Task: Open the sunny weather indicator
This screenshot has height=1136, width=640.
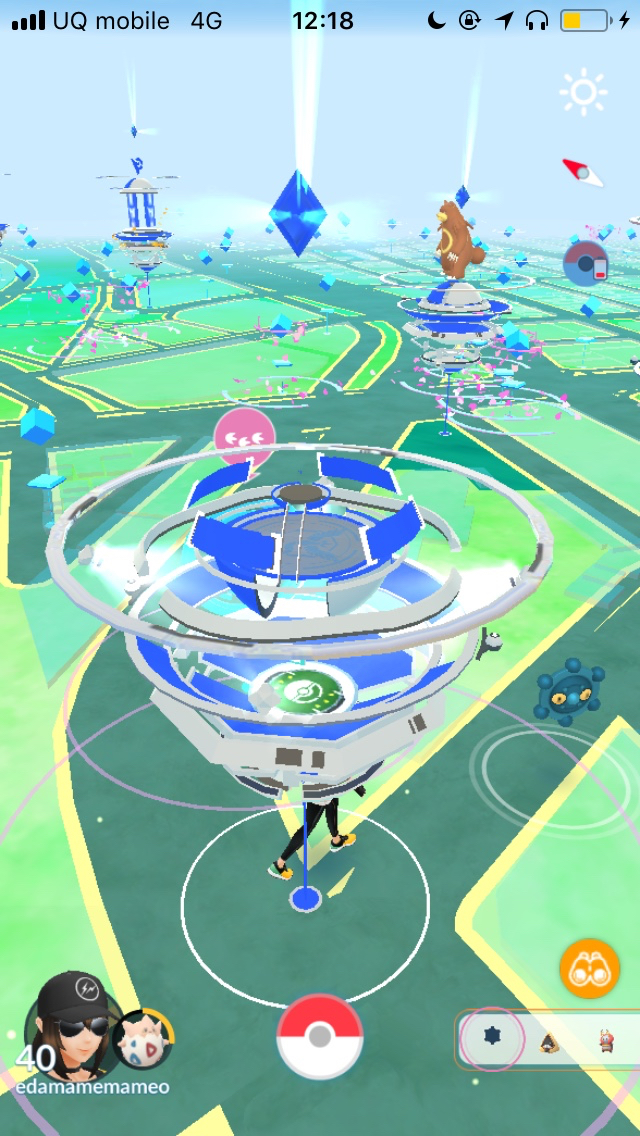Action: click(584, 94)
